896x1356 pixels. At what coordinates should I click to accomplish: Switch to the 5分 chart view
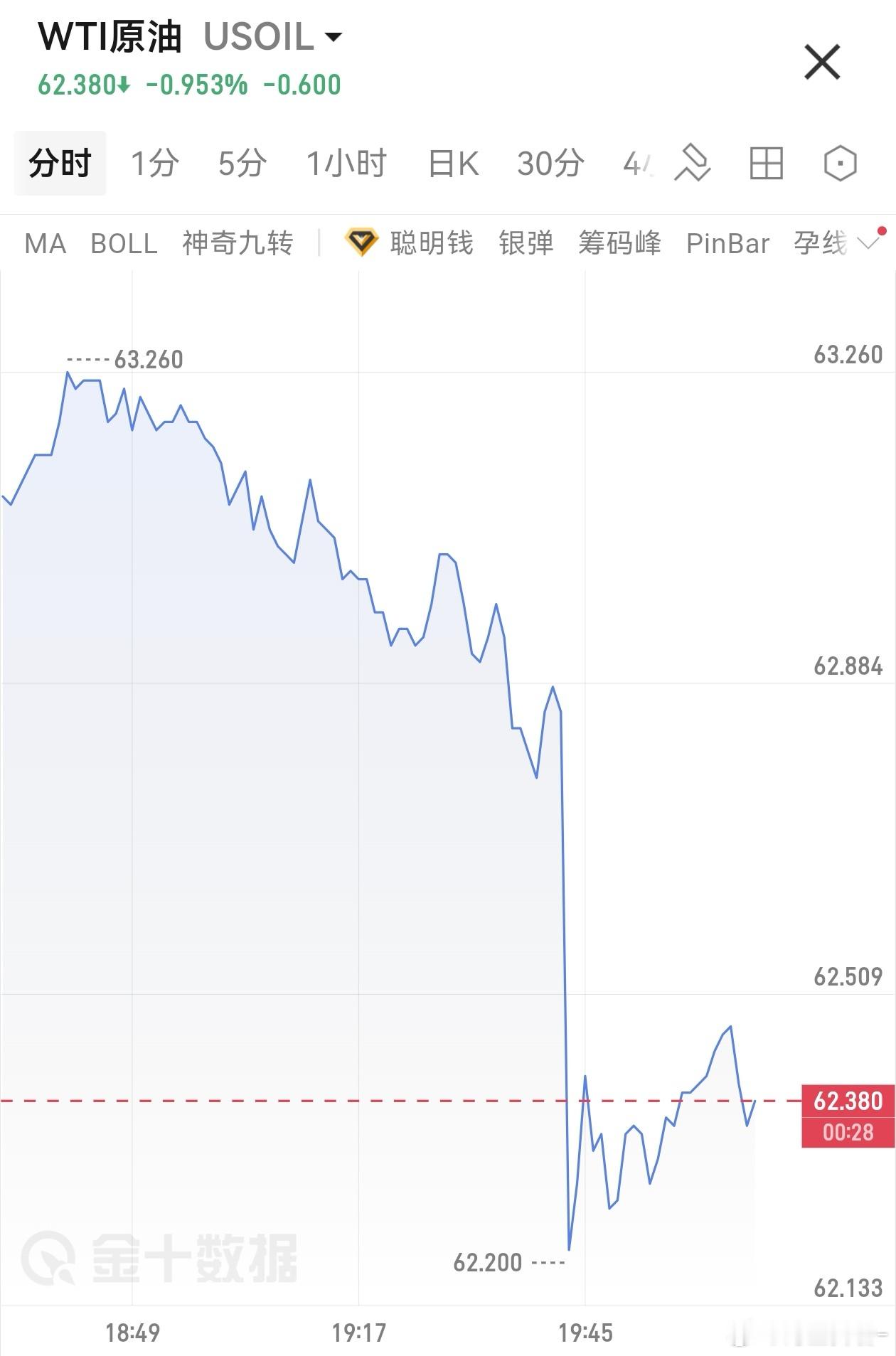click(x=242, y=163)
